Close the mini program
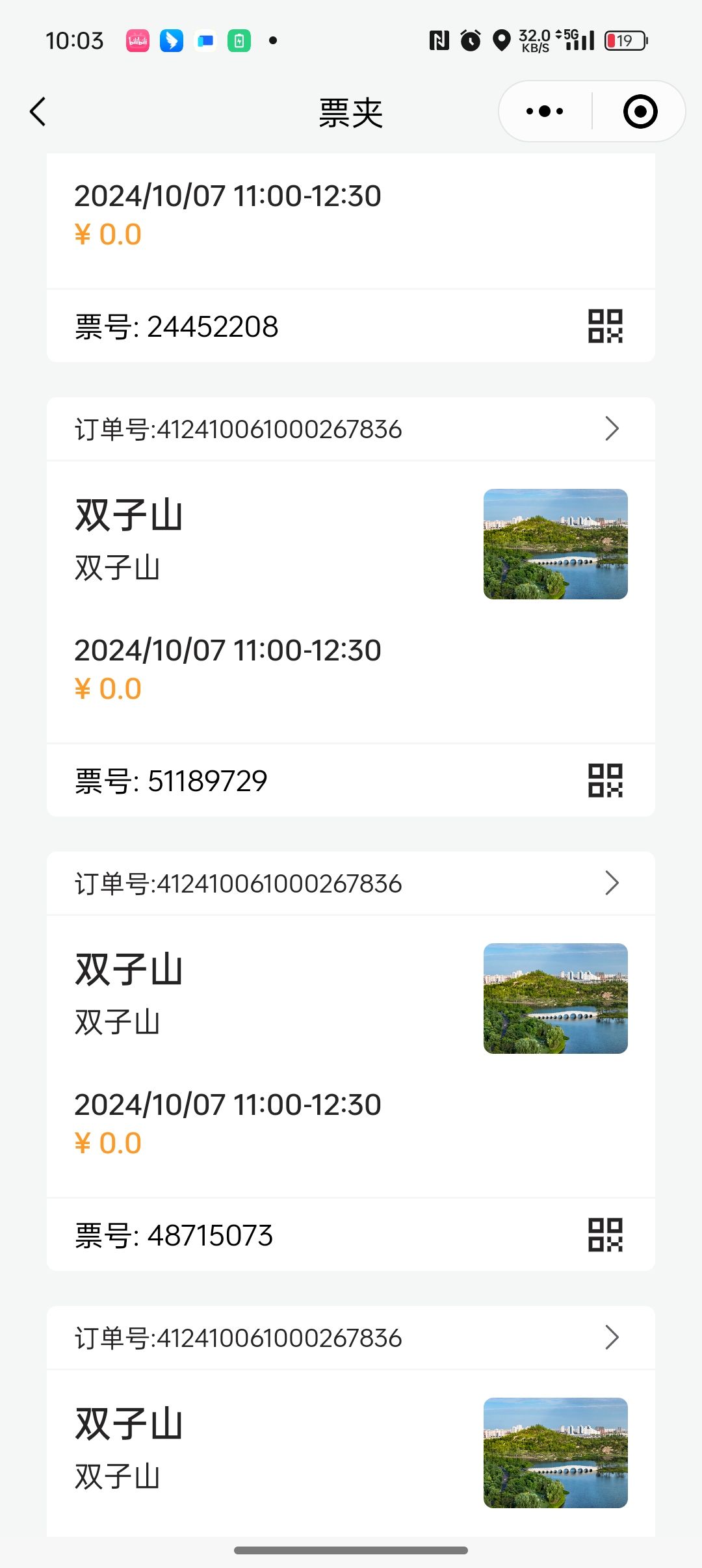 coord(640,112)
